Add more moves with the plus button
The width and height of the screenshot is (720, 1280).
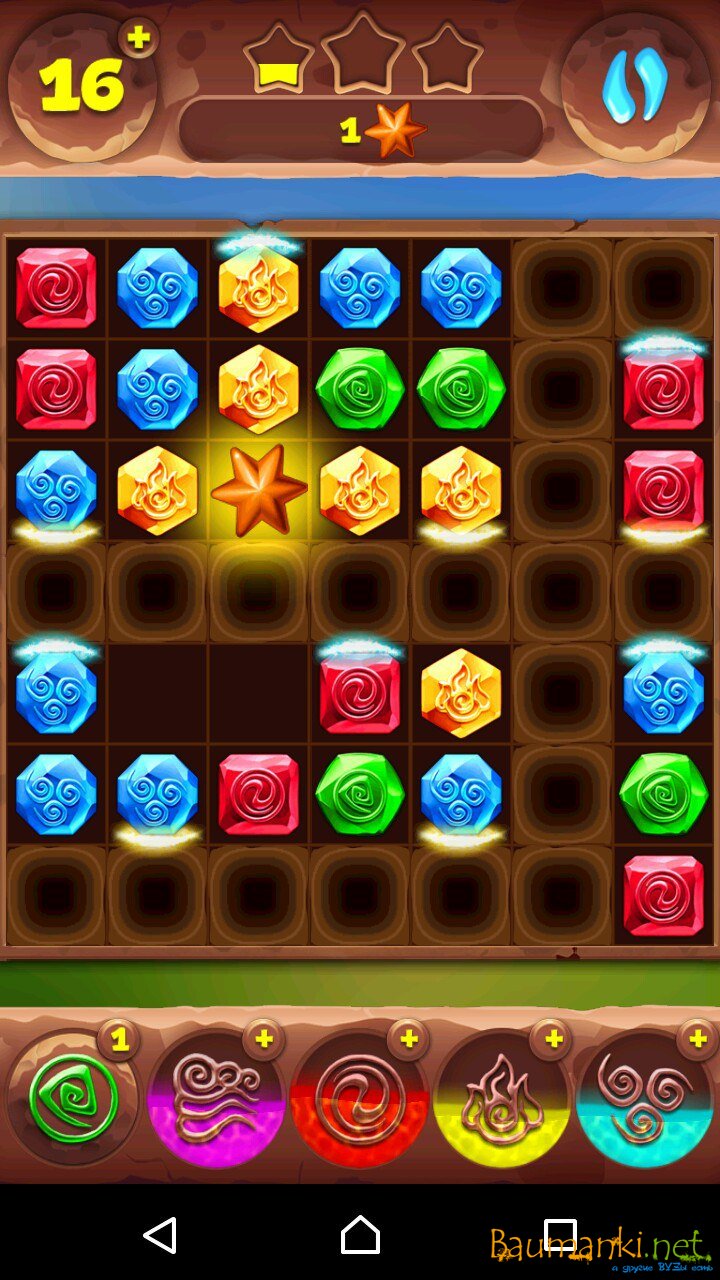[138, 38]
